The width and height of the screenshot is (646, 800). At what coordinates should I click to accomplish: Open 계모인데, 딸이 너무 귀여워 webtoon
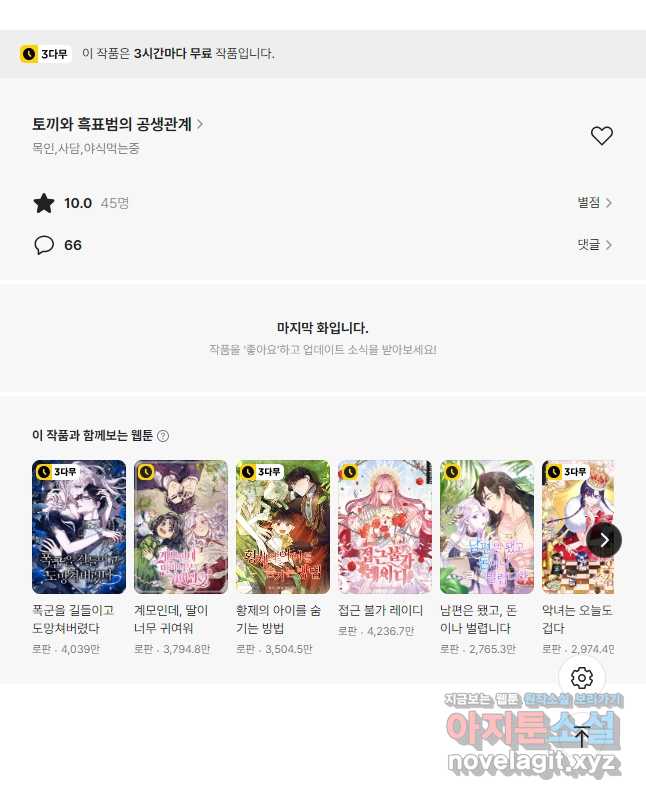[181, 527]
